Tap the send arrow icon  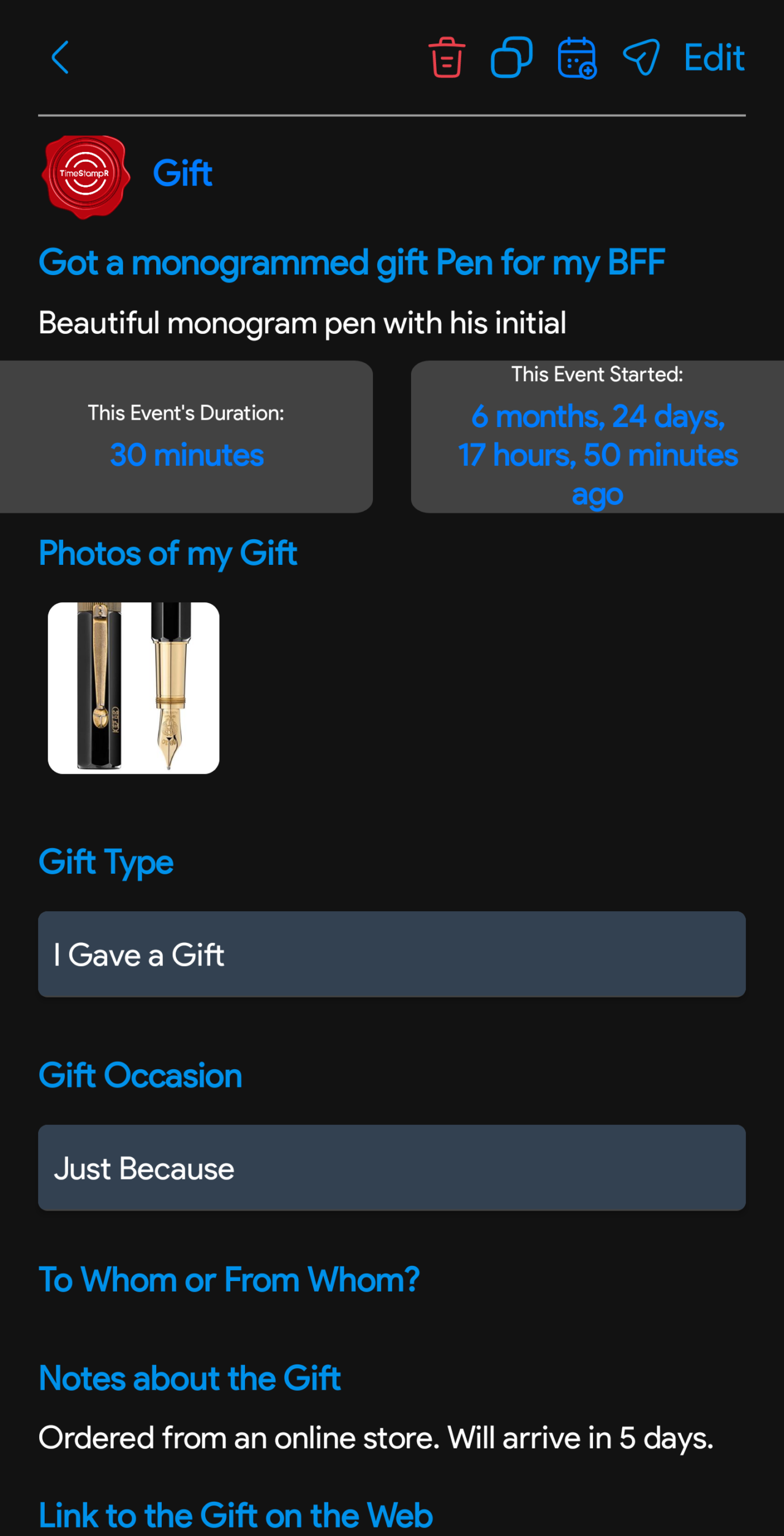[641, 58]
